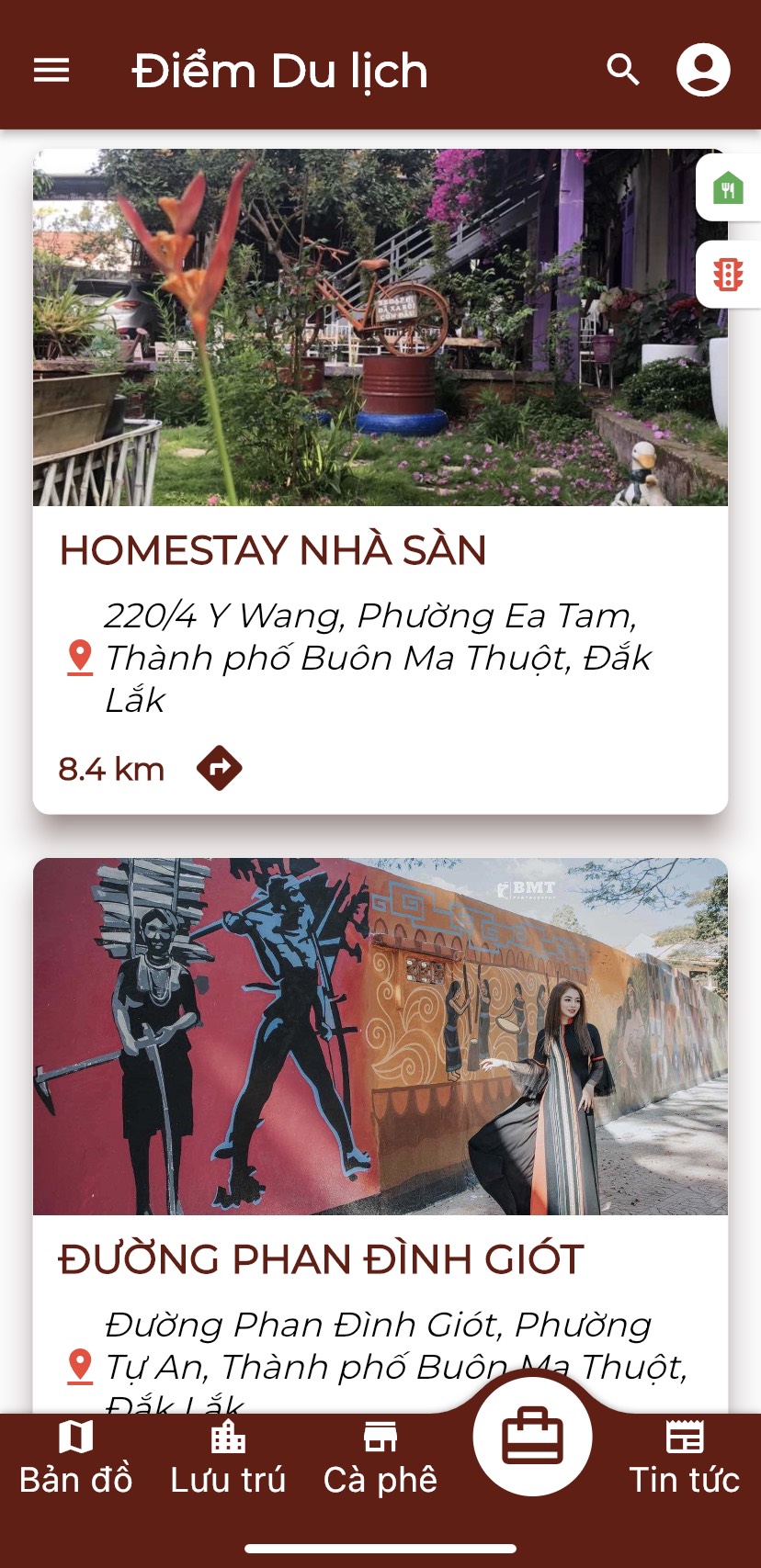Tap the green restaurant shortcut button
The image size is (761, 1568).
(728, 188)
